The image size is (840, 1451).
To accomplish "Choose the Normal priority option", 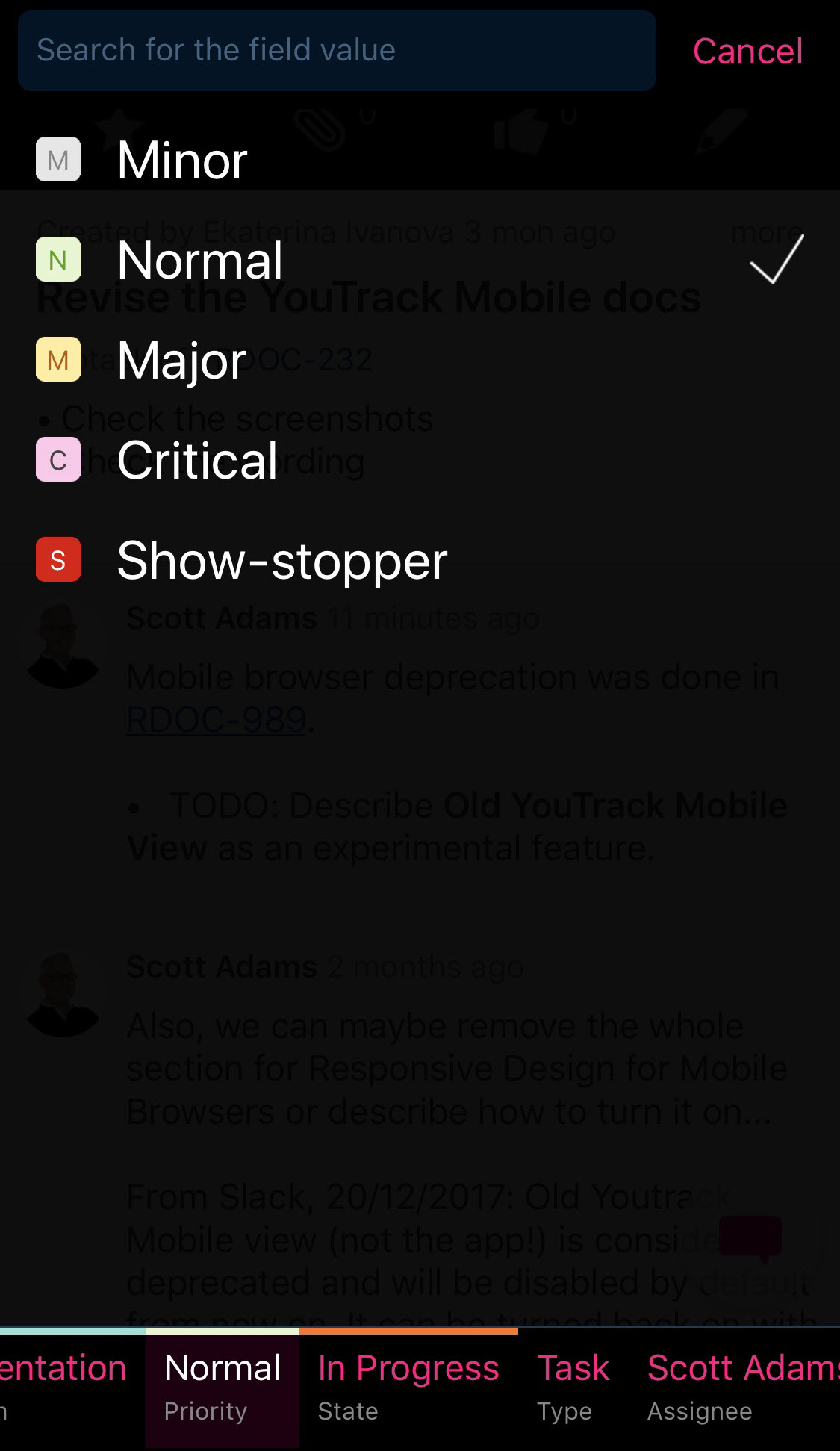I will point(200,261).
